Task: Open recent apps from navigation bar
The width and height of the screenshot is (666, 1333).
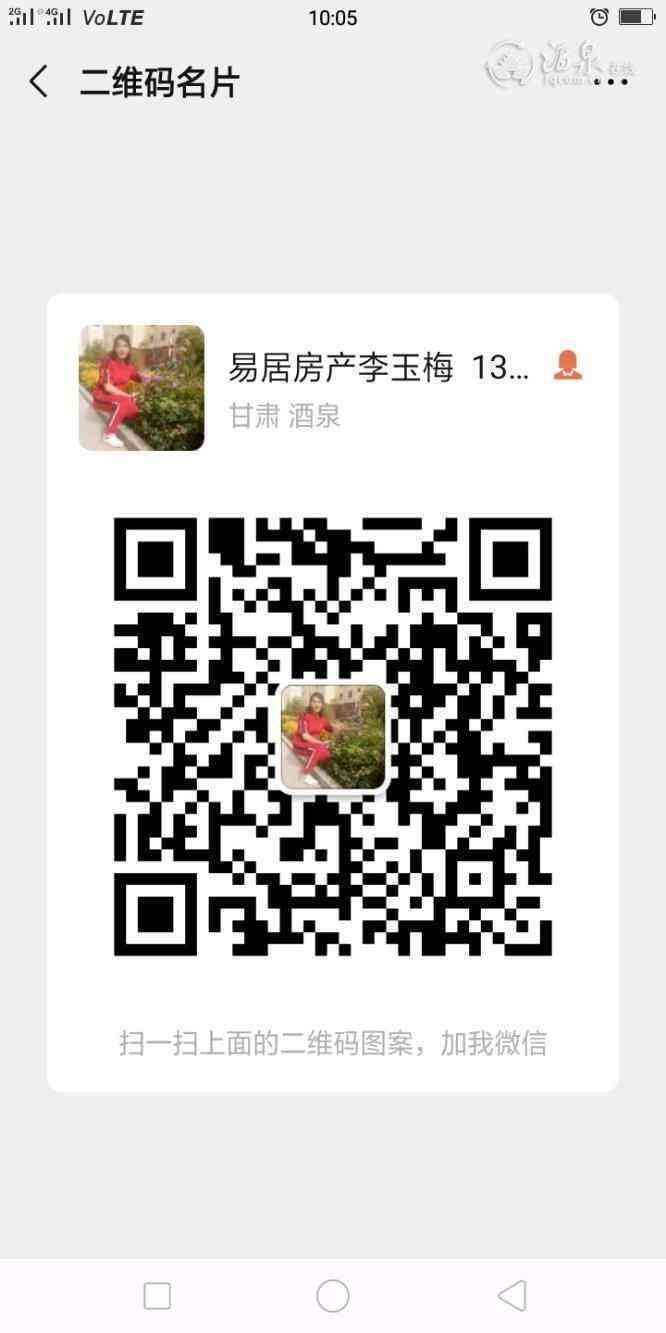Action: coord(157,1296)
